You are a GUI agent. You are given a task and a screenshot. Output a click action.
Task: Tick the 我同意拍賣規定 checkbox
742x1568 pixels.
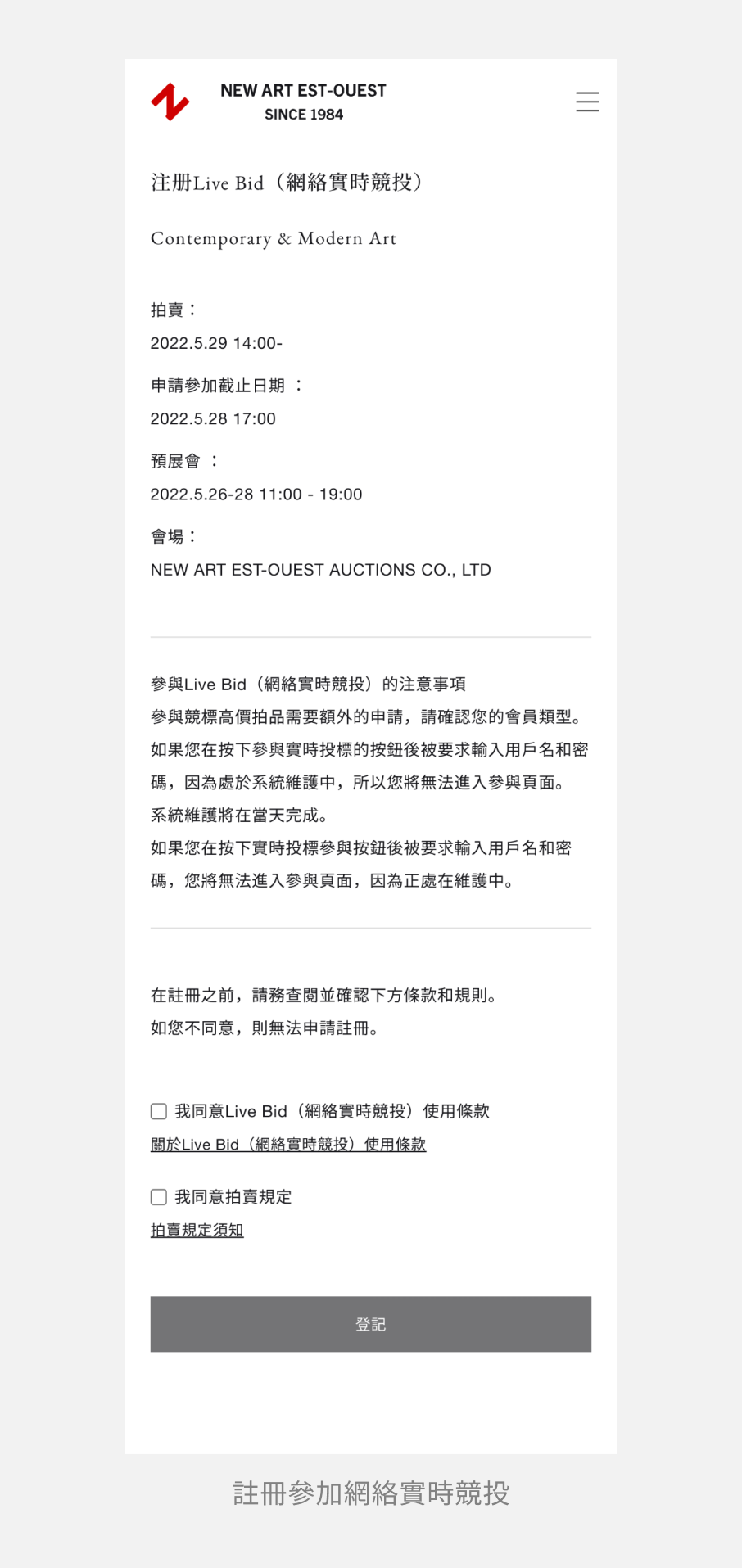(x=159, y=1197)
